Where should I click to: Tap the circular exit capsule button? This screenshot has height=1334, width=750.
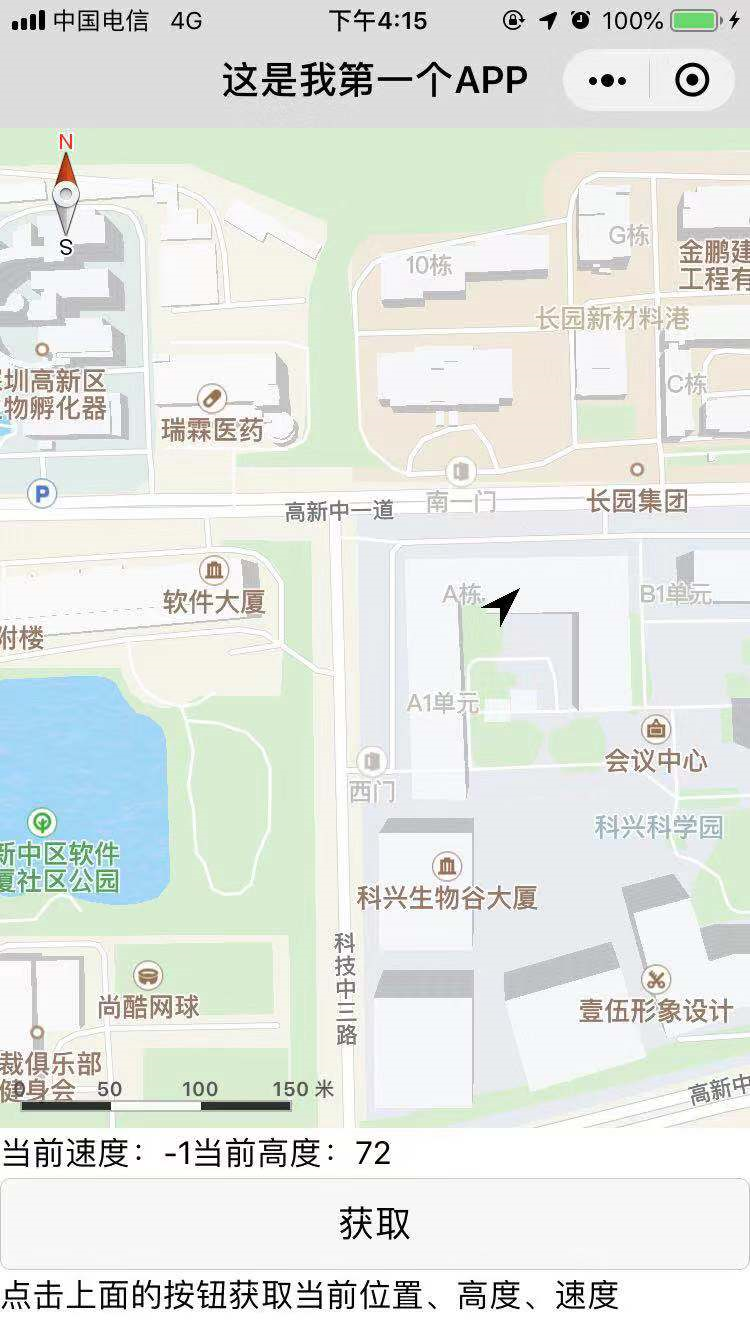(692, 79)
